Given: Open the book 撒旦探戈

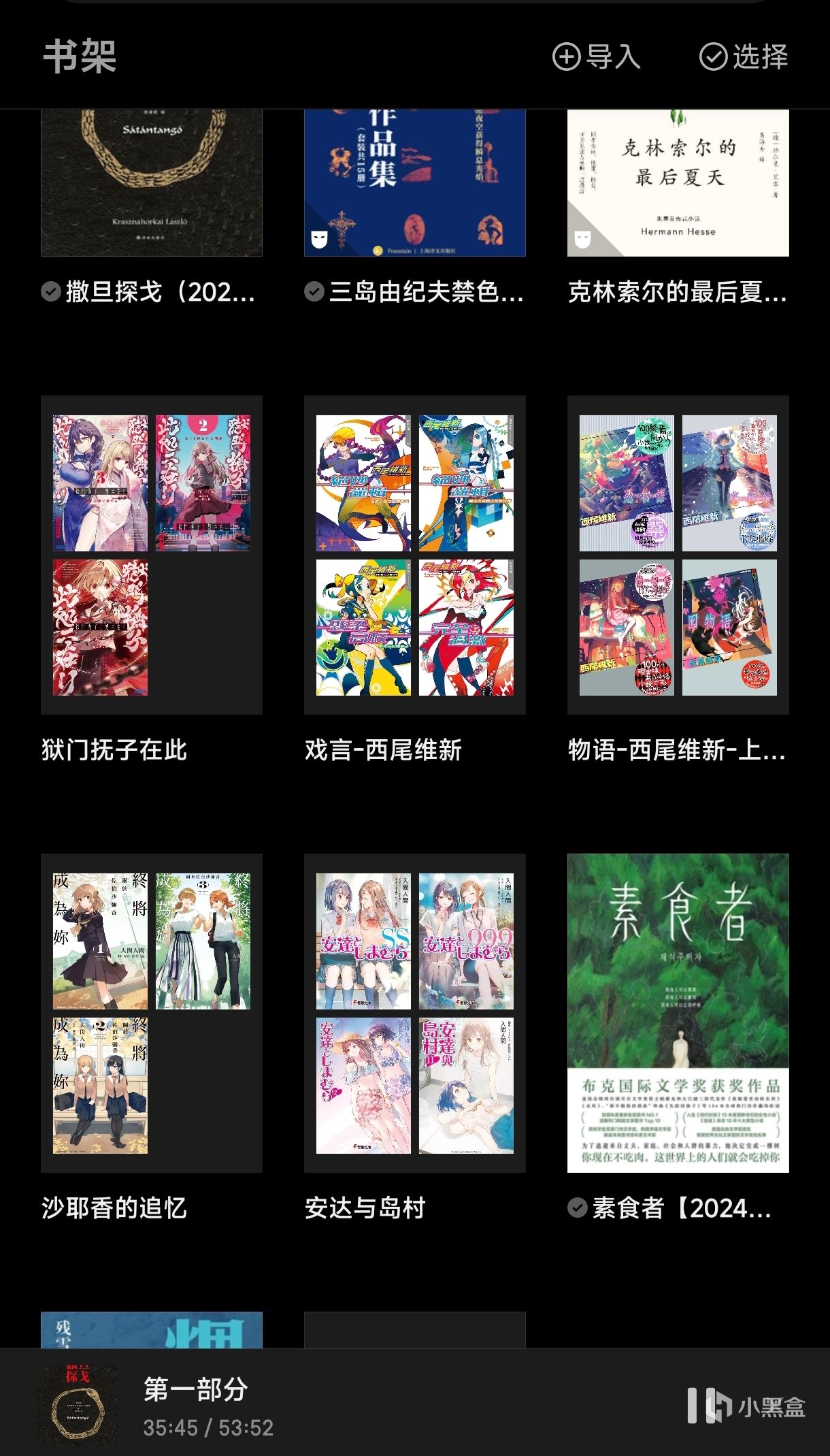Looking at the screenshot, I should point(151,184).
